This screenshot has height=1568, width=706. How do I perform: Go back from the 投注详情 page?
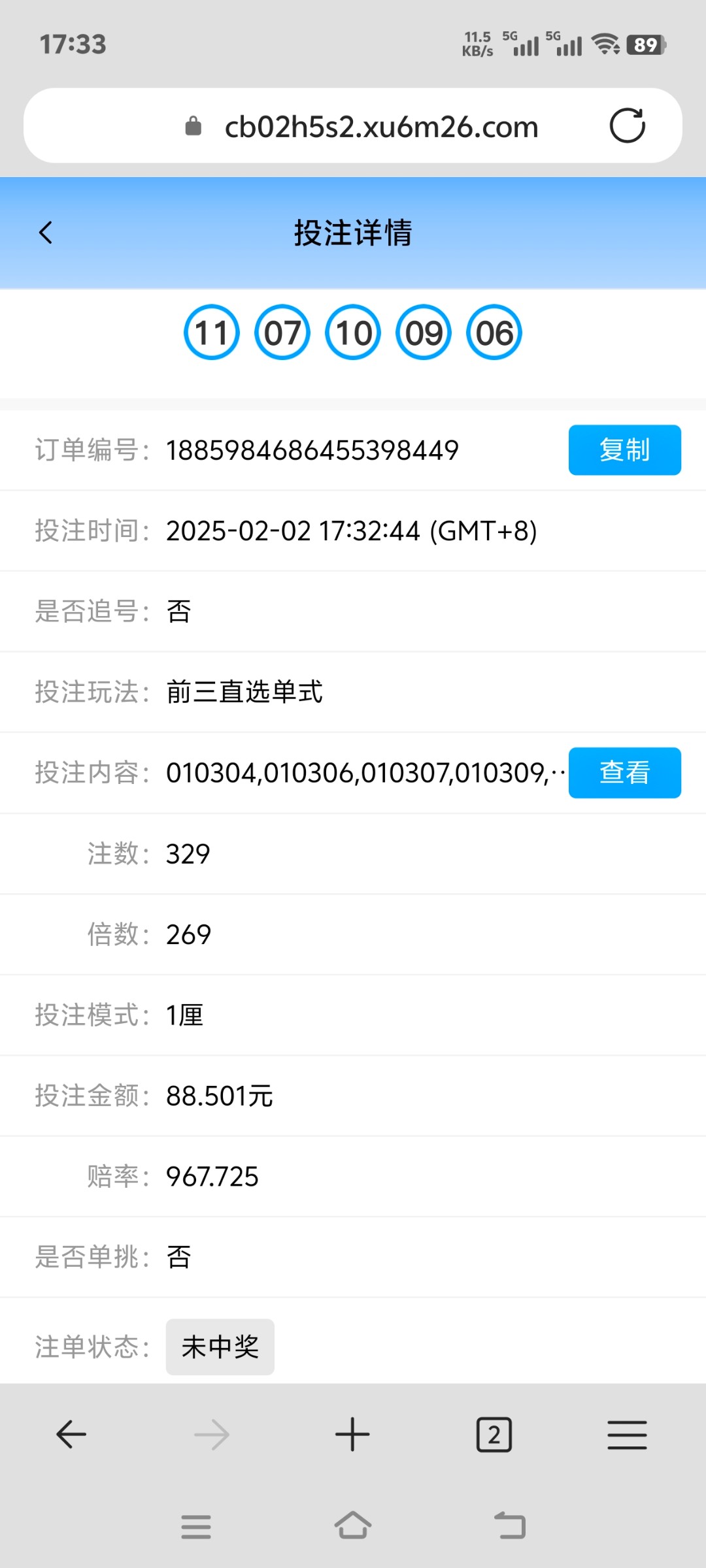coord(46,233)
